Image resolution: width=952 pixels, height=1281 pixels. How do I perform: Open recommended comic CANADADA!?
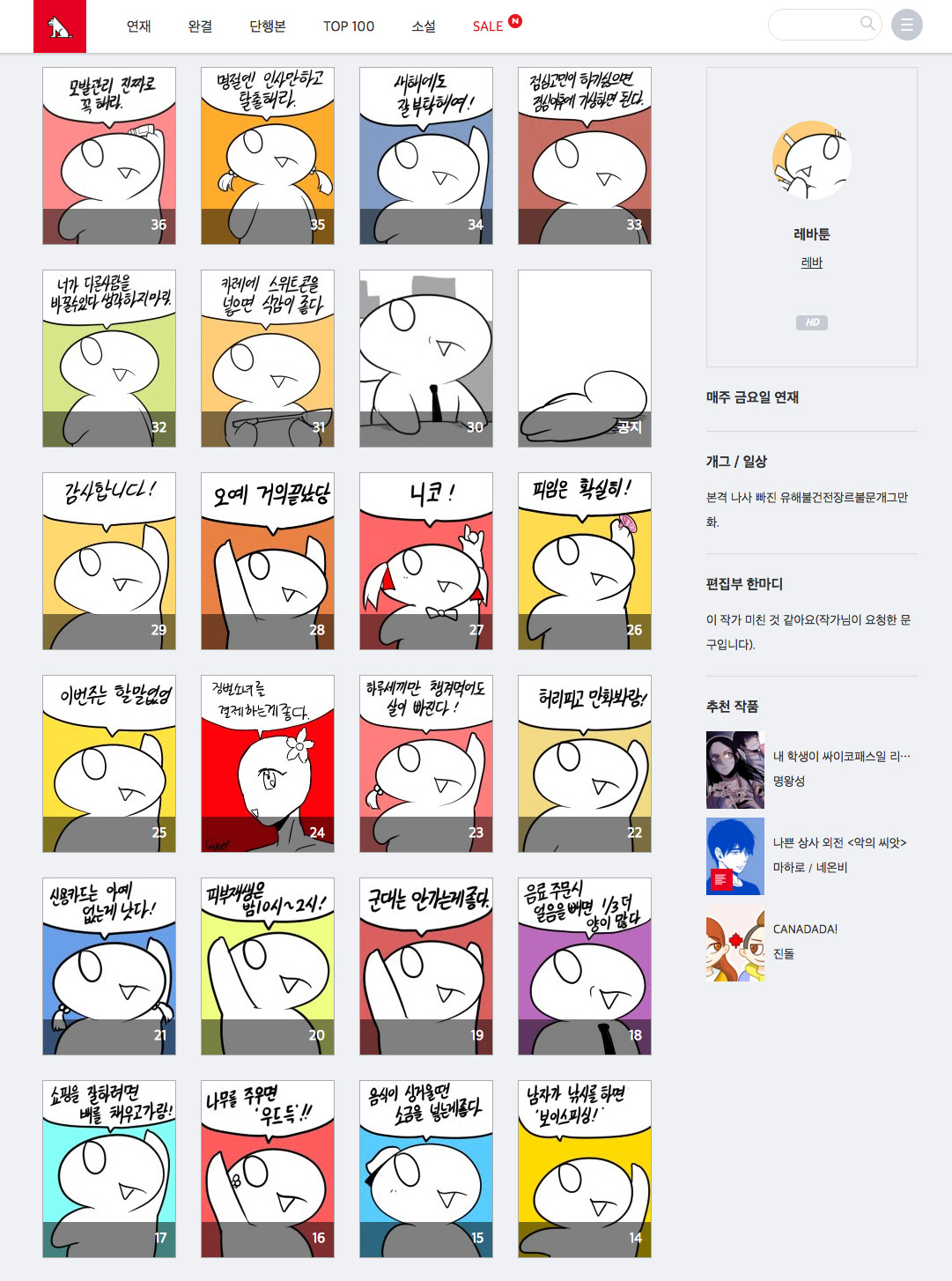[x=805, y=929]
